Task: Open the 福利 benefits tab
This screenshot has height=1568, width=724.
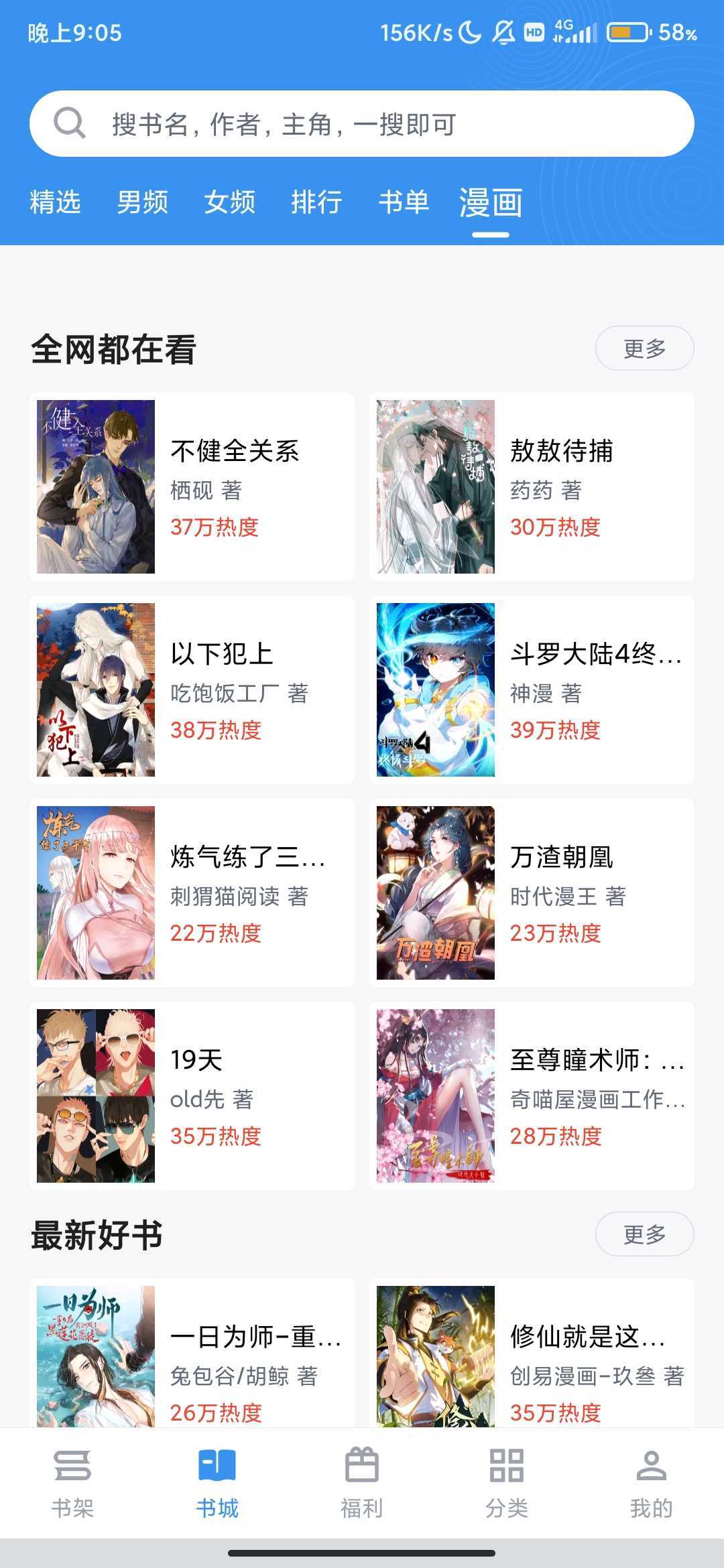Action: tap(362, 1484)
